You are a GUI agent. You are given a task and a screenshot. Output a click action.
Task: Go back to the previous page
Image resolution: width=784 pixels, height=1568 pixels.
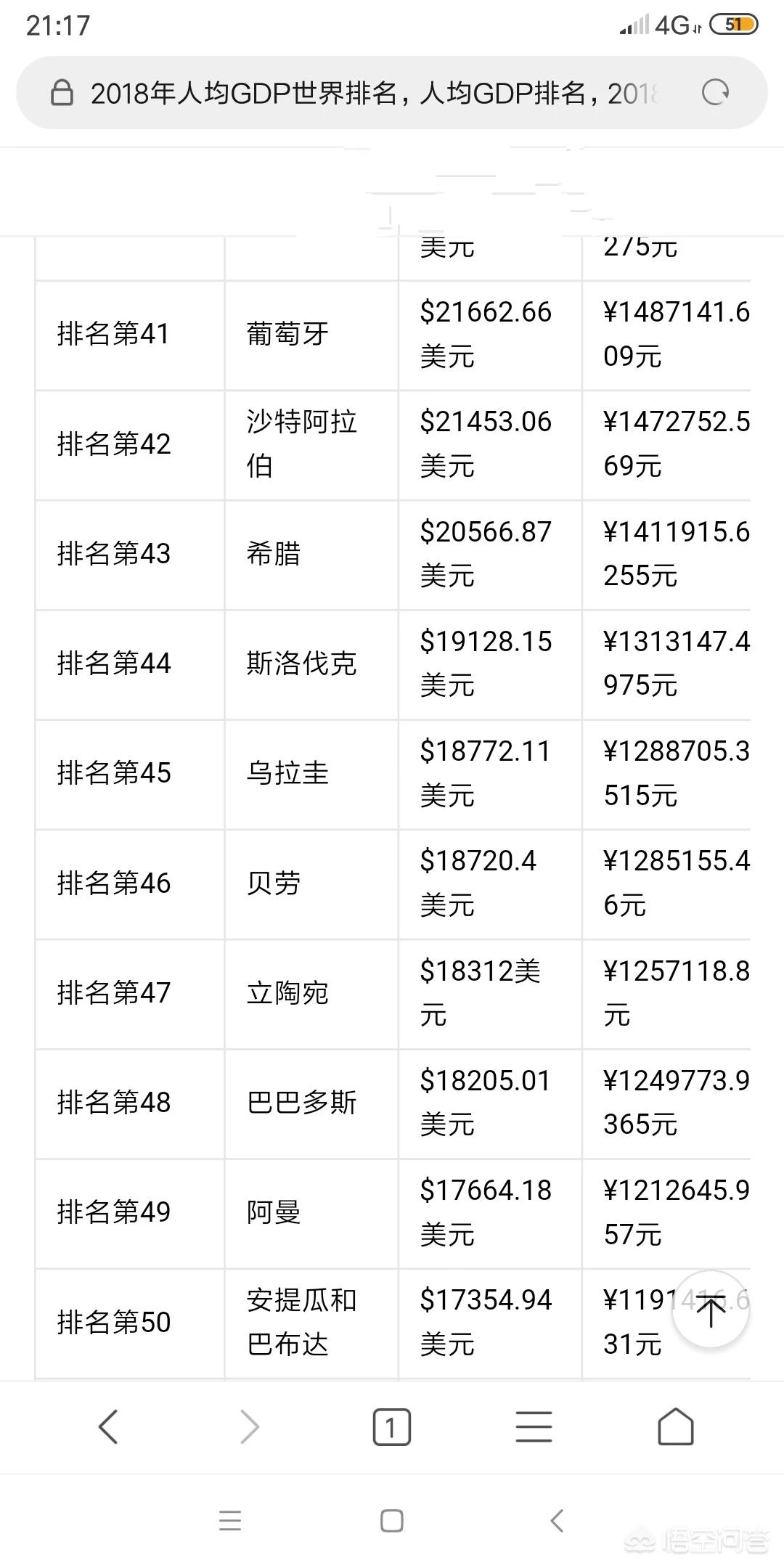coord(108,1426)
